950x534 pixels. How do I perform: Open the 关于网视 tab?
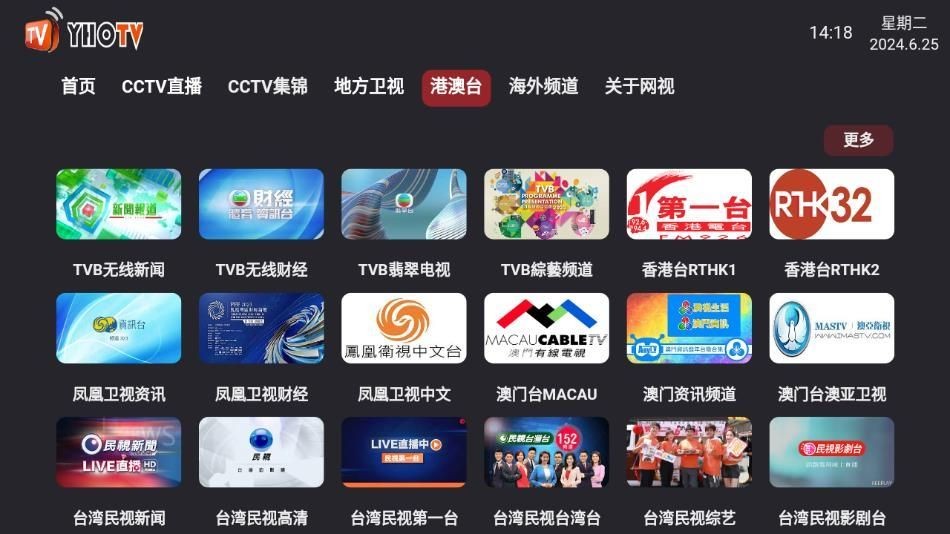click(x=639, y=87)
